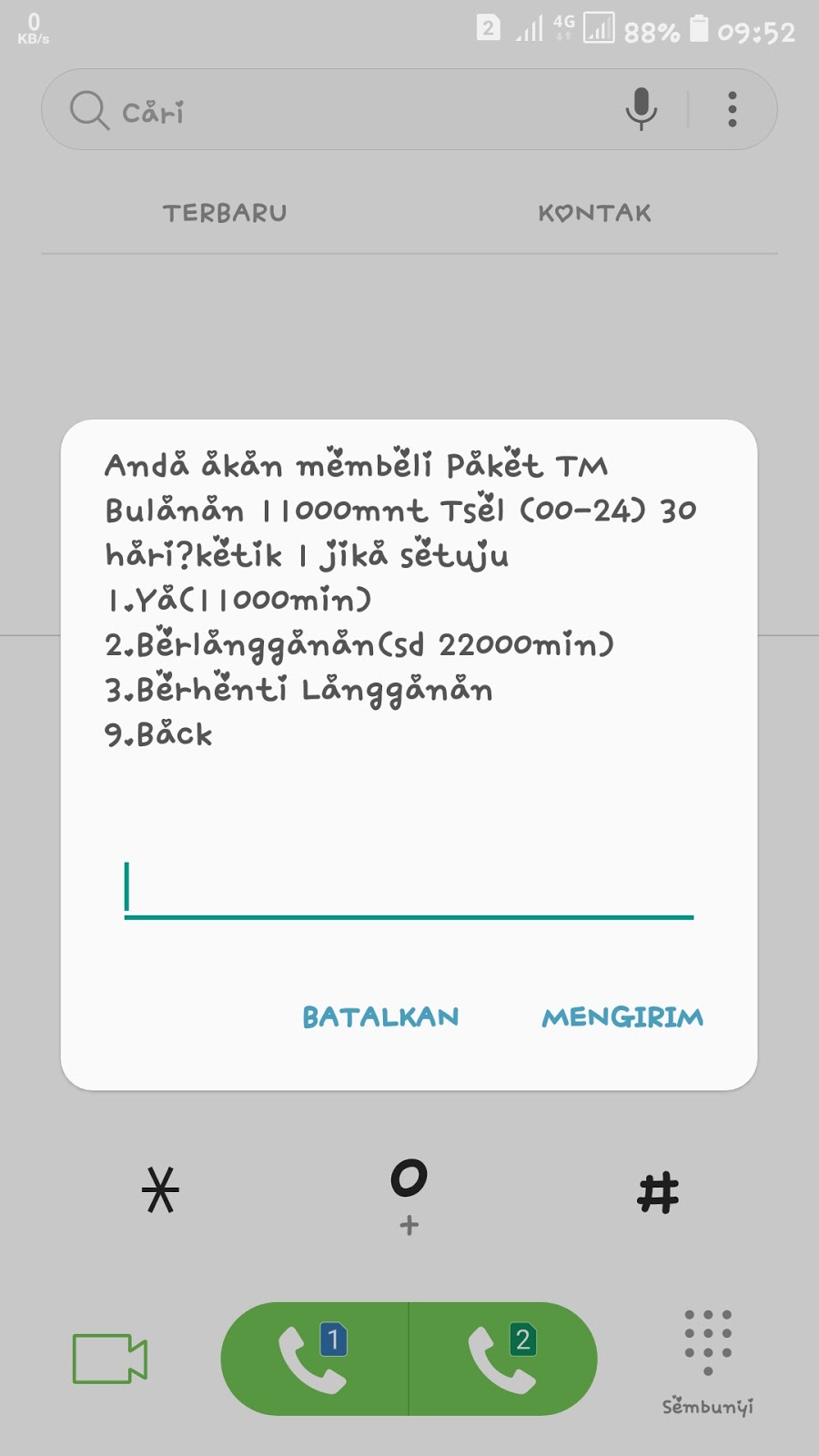Call using SIM 1

pyautogui.click(x=314, y=1359)
